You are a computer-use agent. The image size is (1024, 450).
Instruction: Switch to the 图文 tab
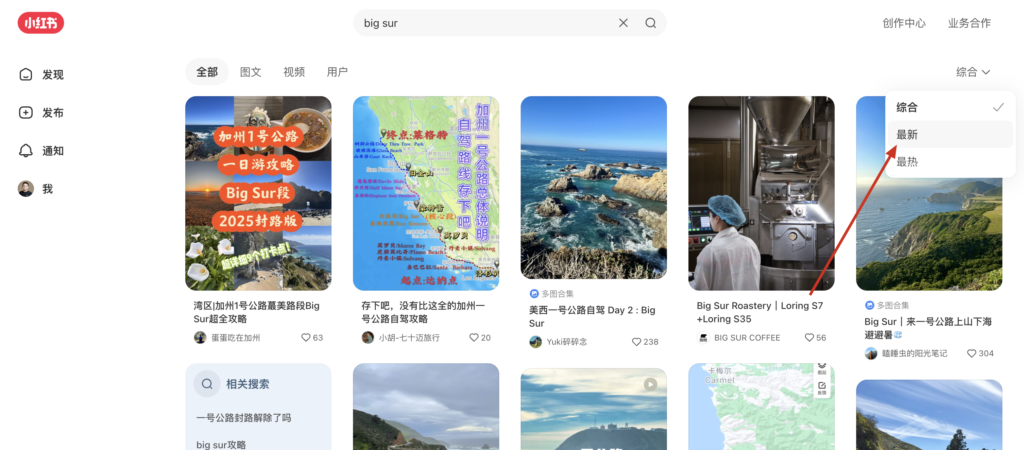coord(251,72)
